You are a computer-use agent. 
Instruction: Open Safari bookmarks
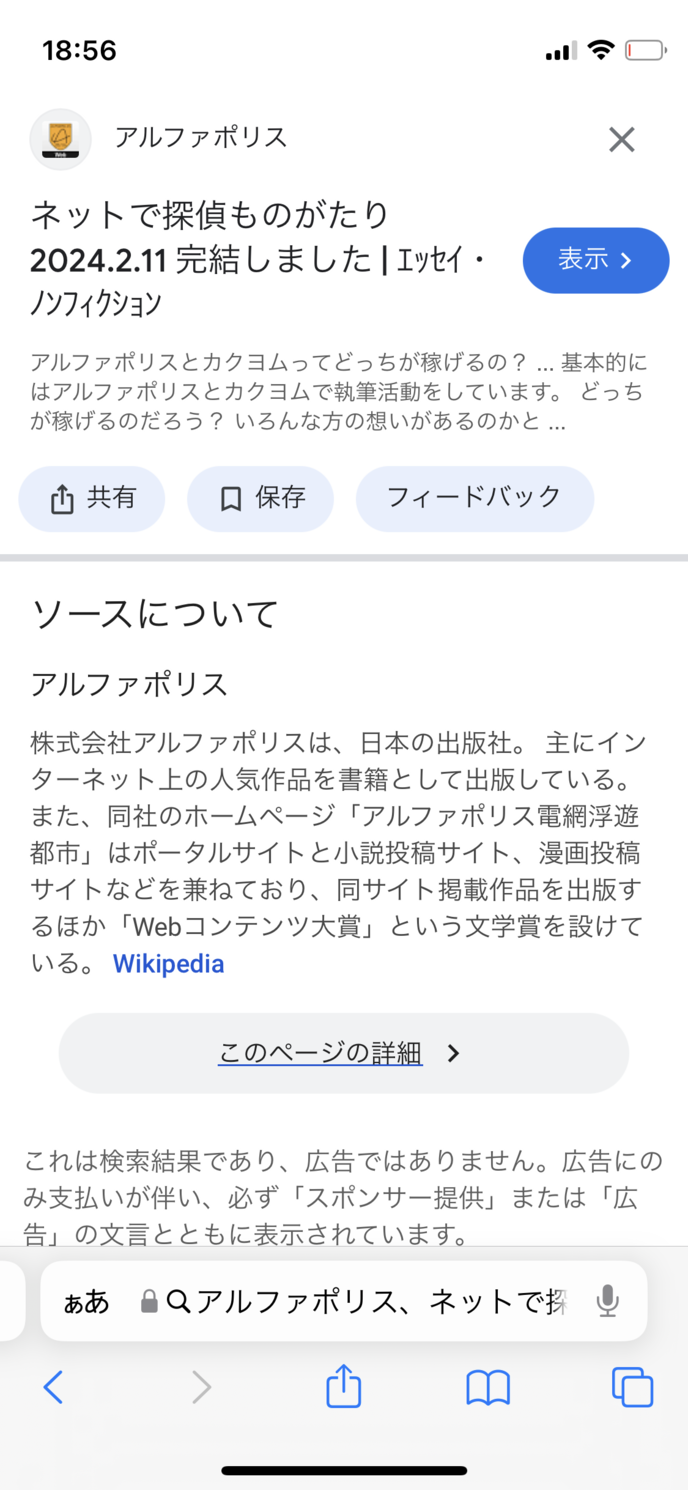pyautogui.click(x=488, y=1387)
